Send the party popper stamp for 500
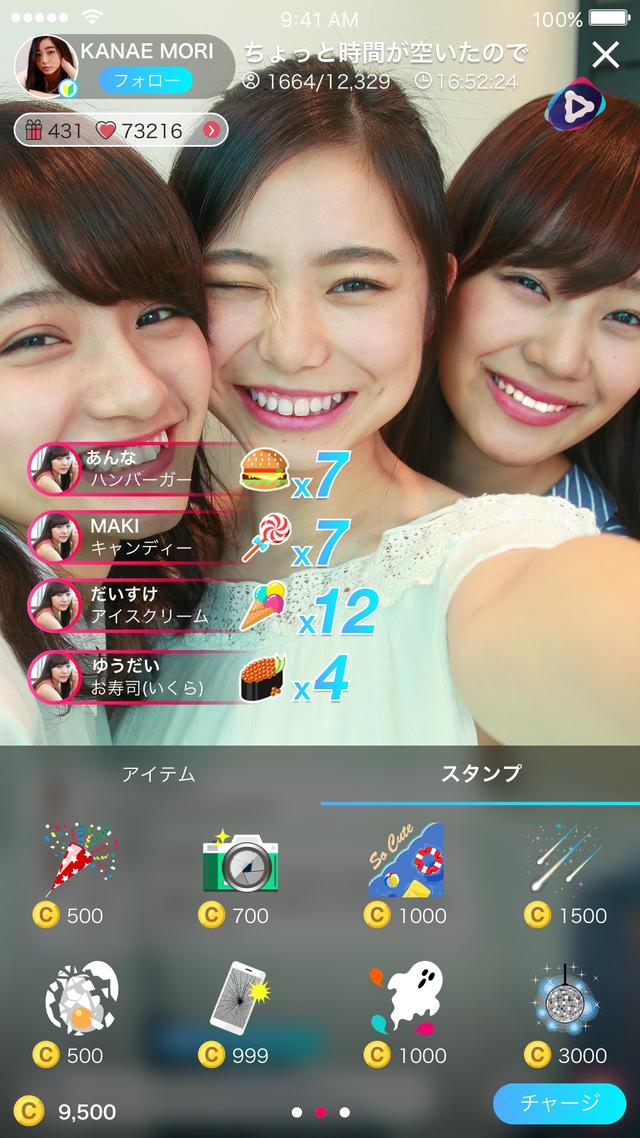 80,875
